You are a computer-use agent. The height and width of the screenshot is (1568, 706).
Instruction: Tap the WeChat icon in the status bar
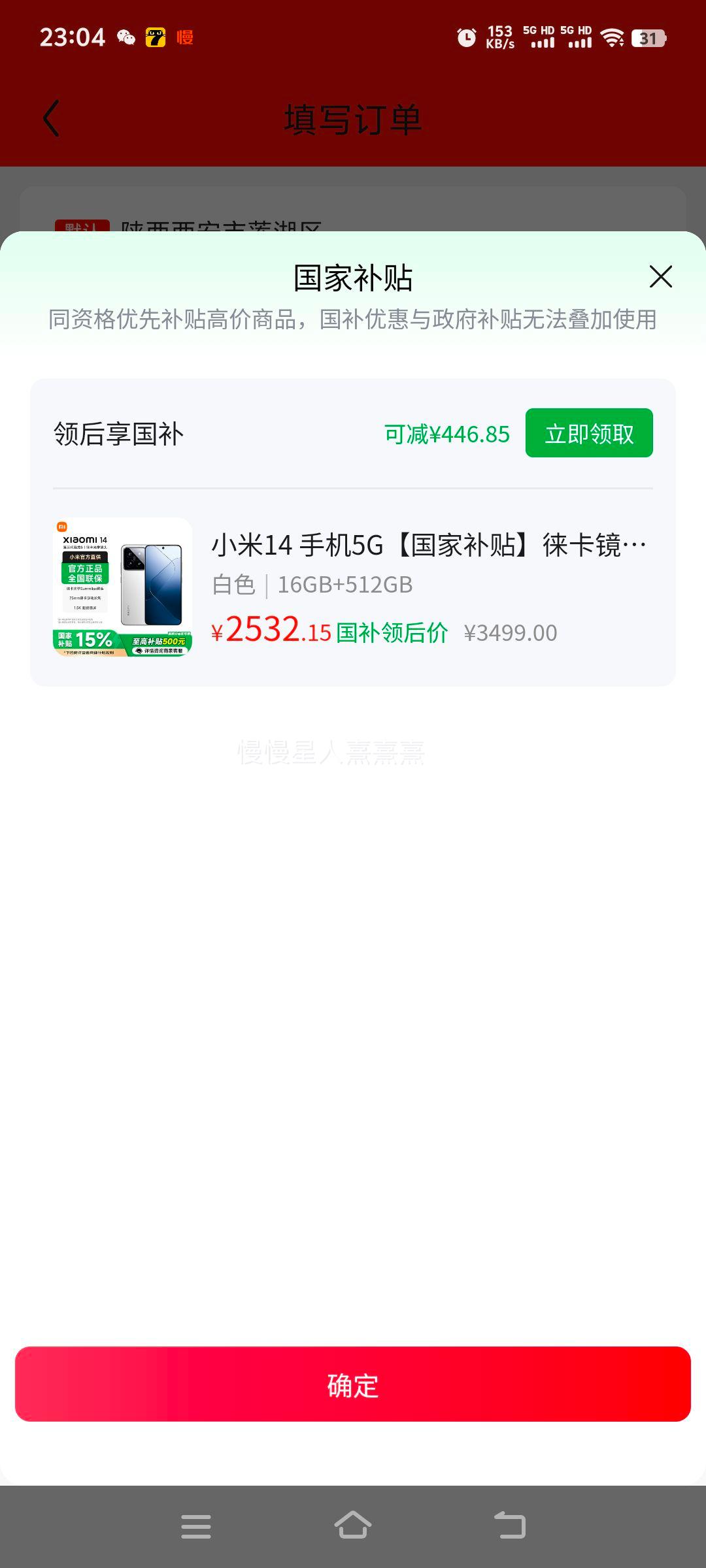click(x=124, y=37)
